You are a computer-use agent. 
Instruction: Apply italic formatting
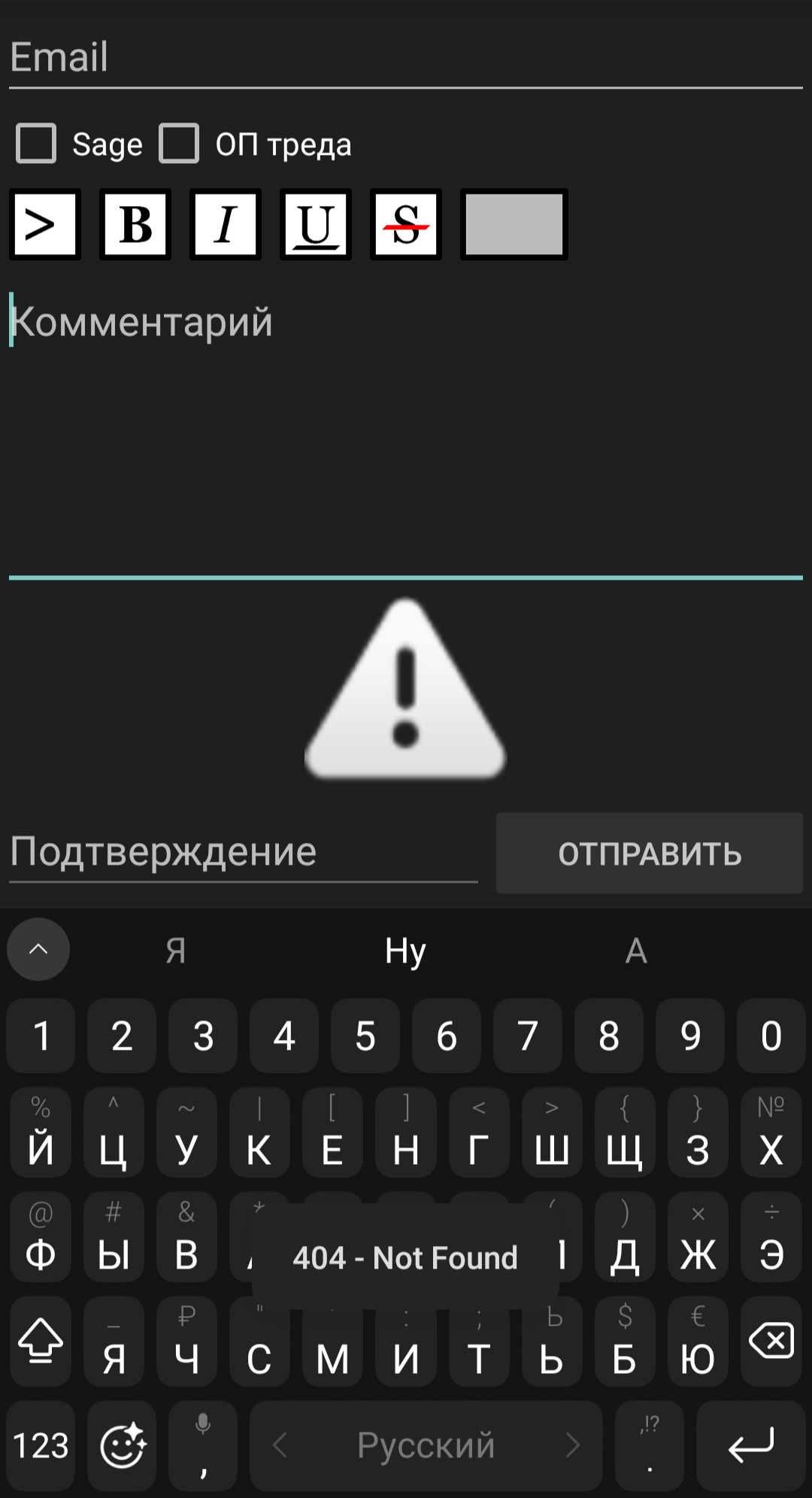226,224
